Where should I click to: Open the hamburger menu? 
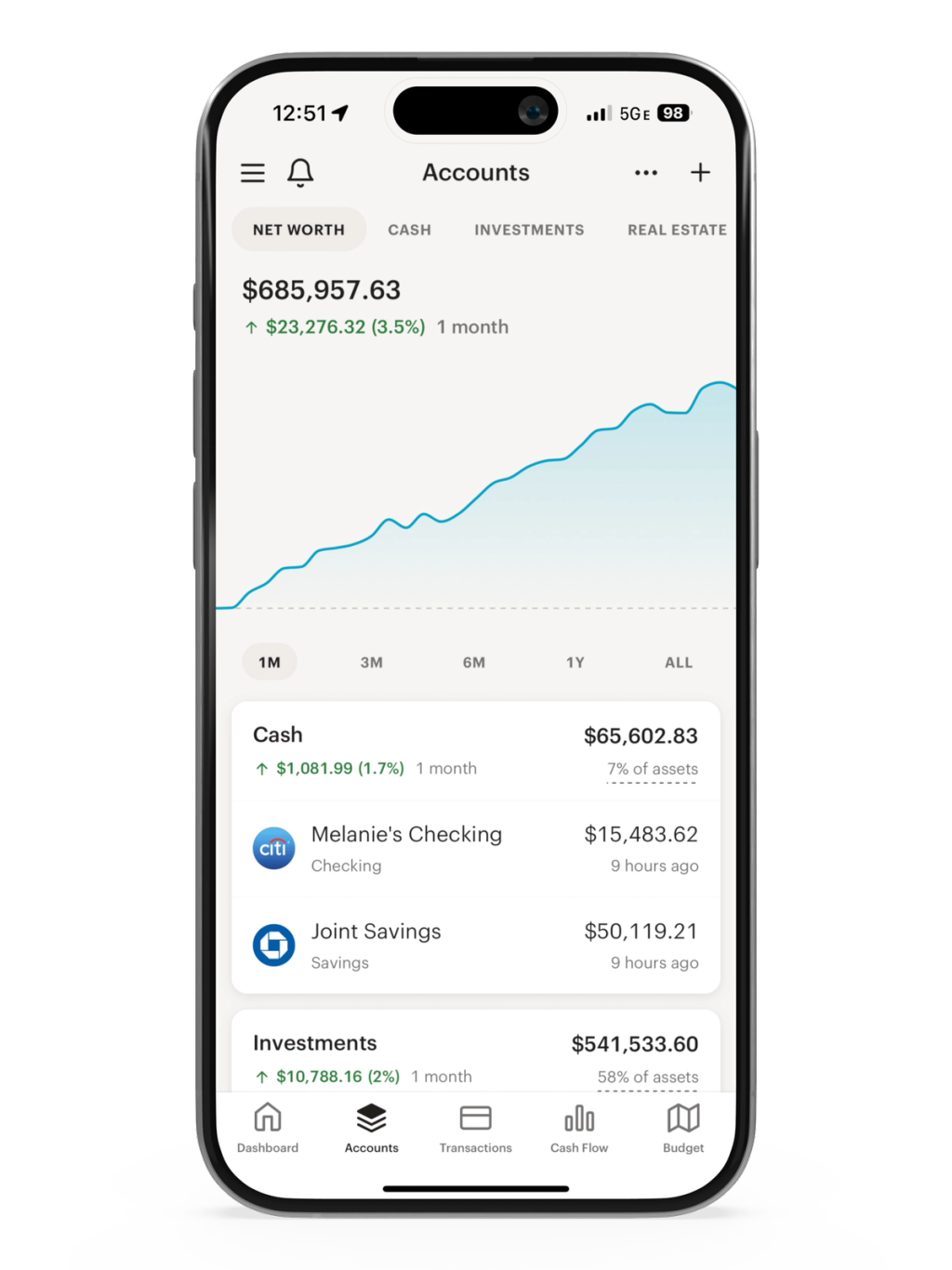(253, 173)
